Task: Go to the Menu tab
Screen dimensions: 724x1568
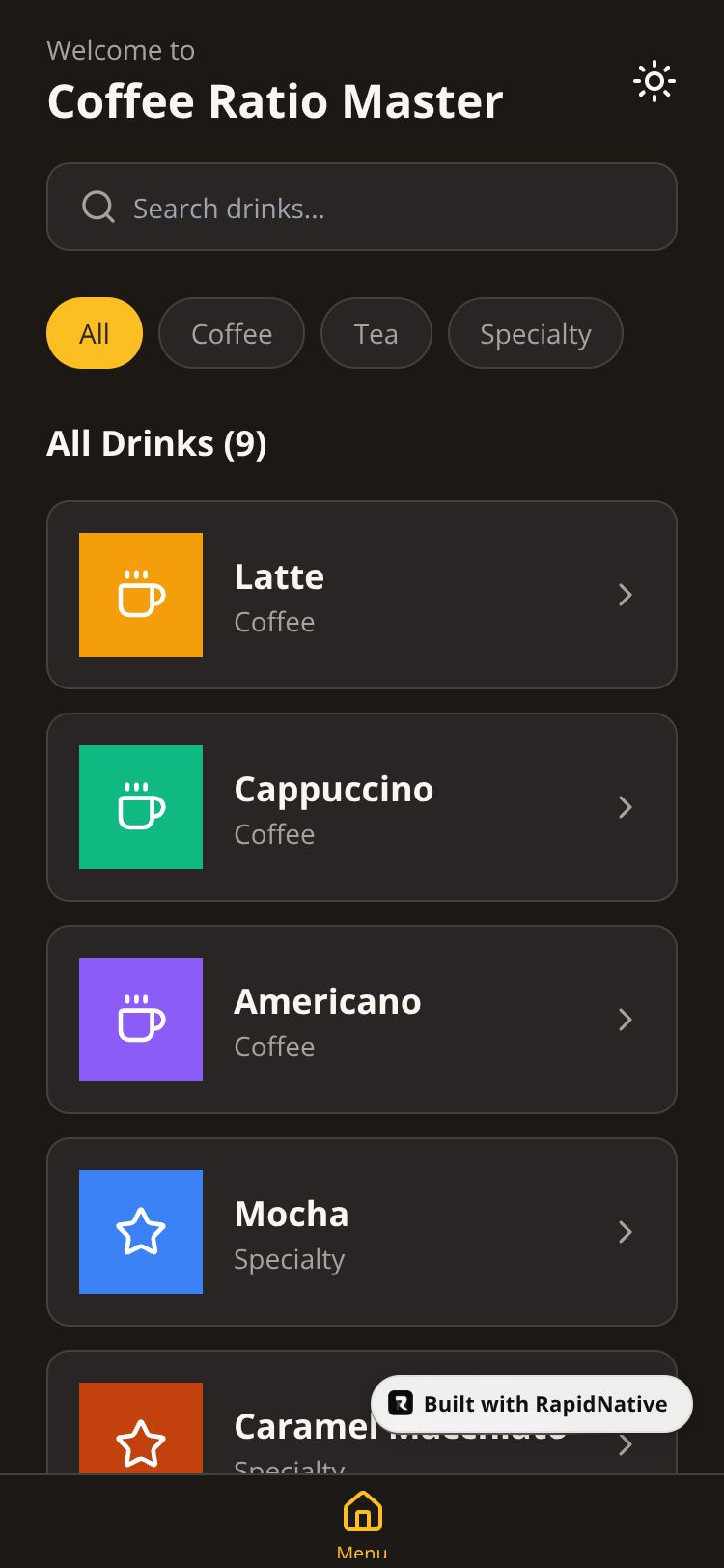Action: coord(362,1521)
